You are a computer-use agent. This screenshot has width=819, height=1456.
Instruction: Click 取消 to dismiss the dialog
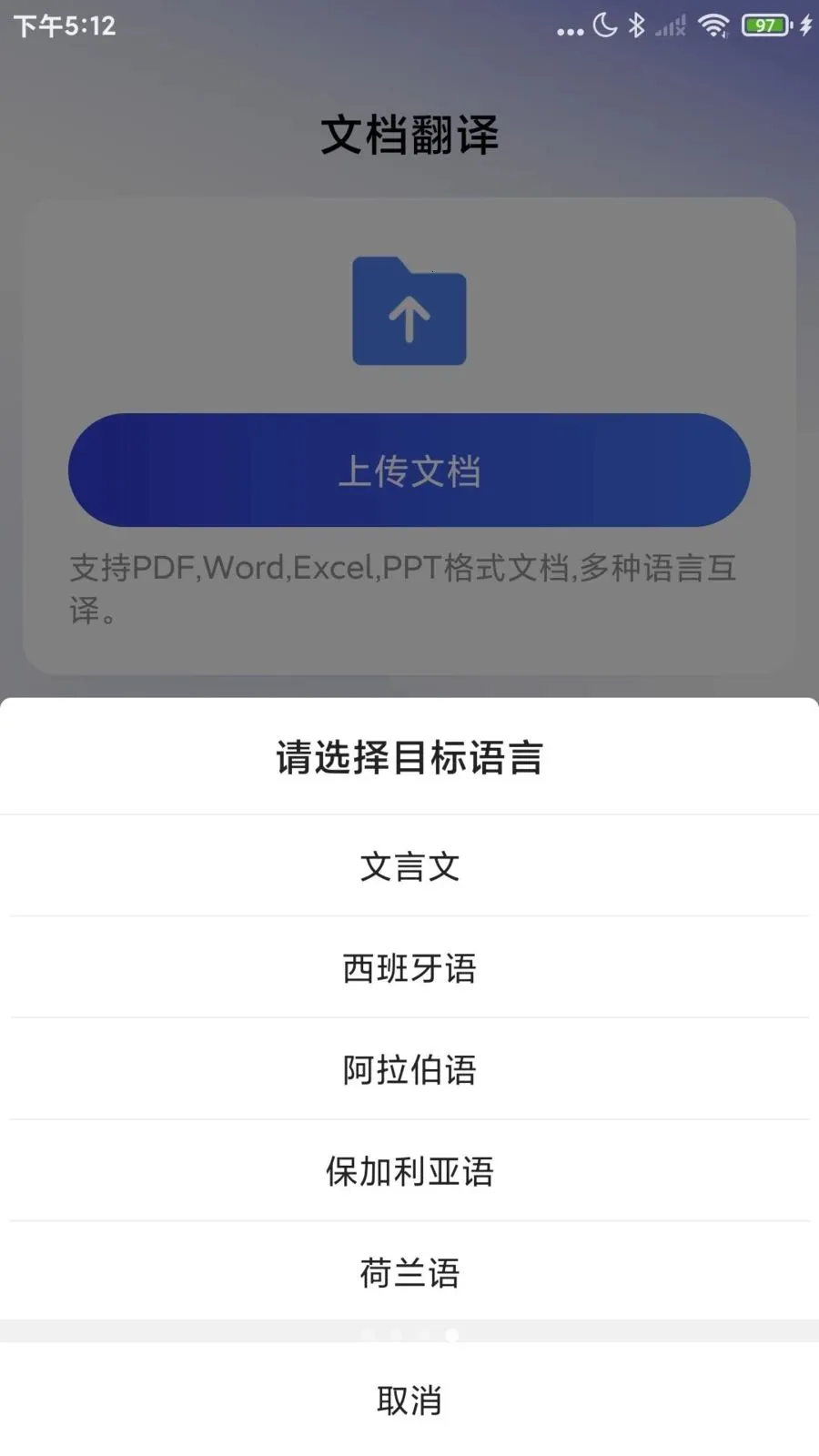pyautogui.click(x=409, y=1400)
